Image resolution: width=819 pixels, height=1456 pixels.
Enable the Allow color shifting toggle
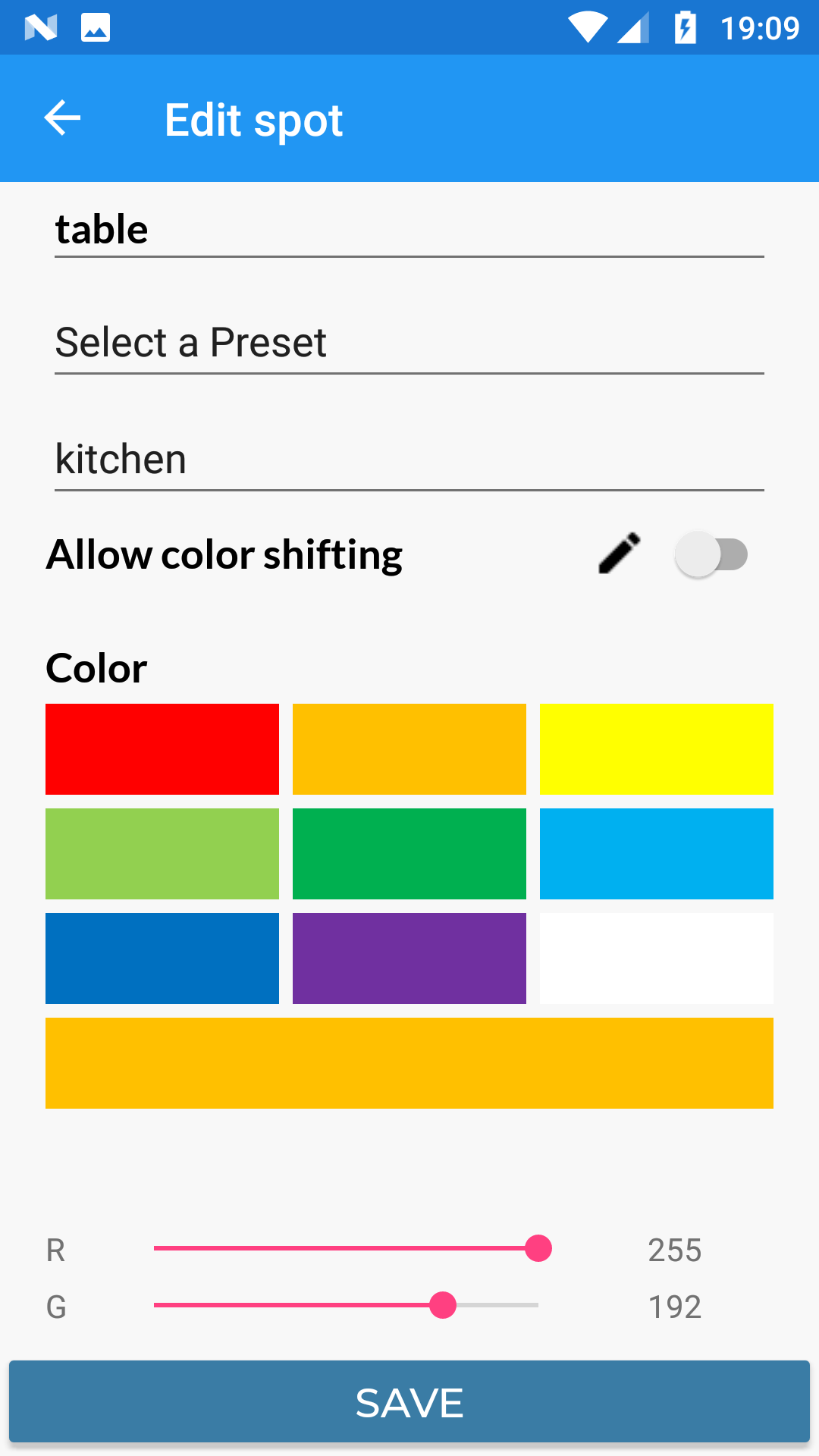pyautogui.click(x=711, y=554)
